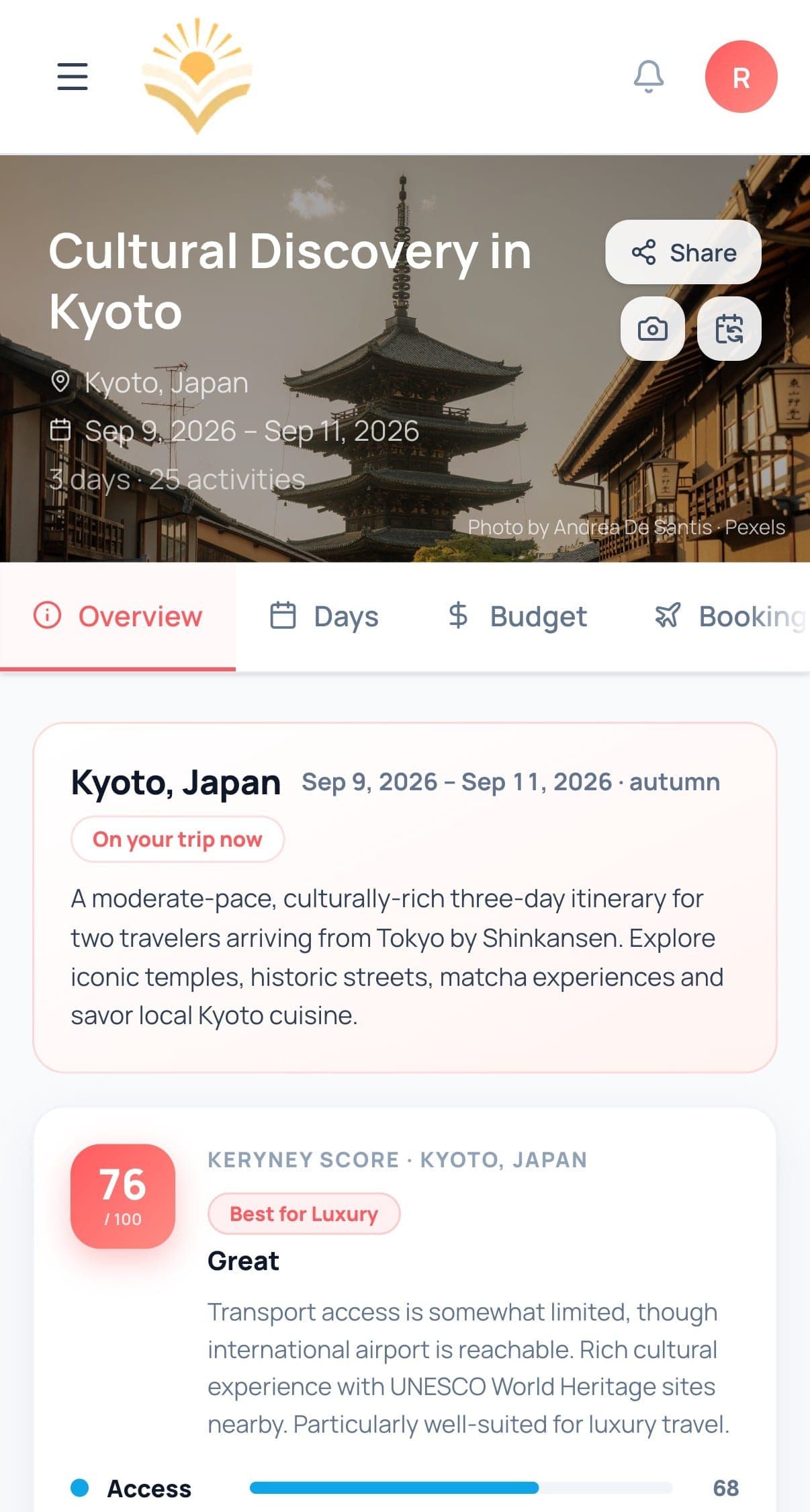Open the notifications bell
Image resolution: width=810 pixels, height=1512 pixels.
click(649, 77)
